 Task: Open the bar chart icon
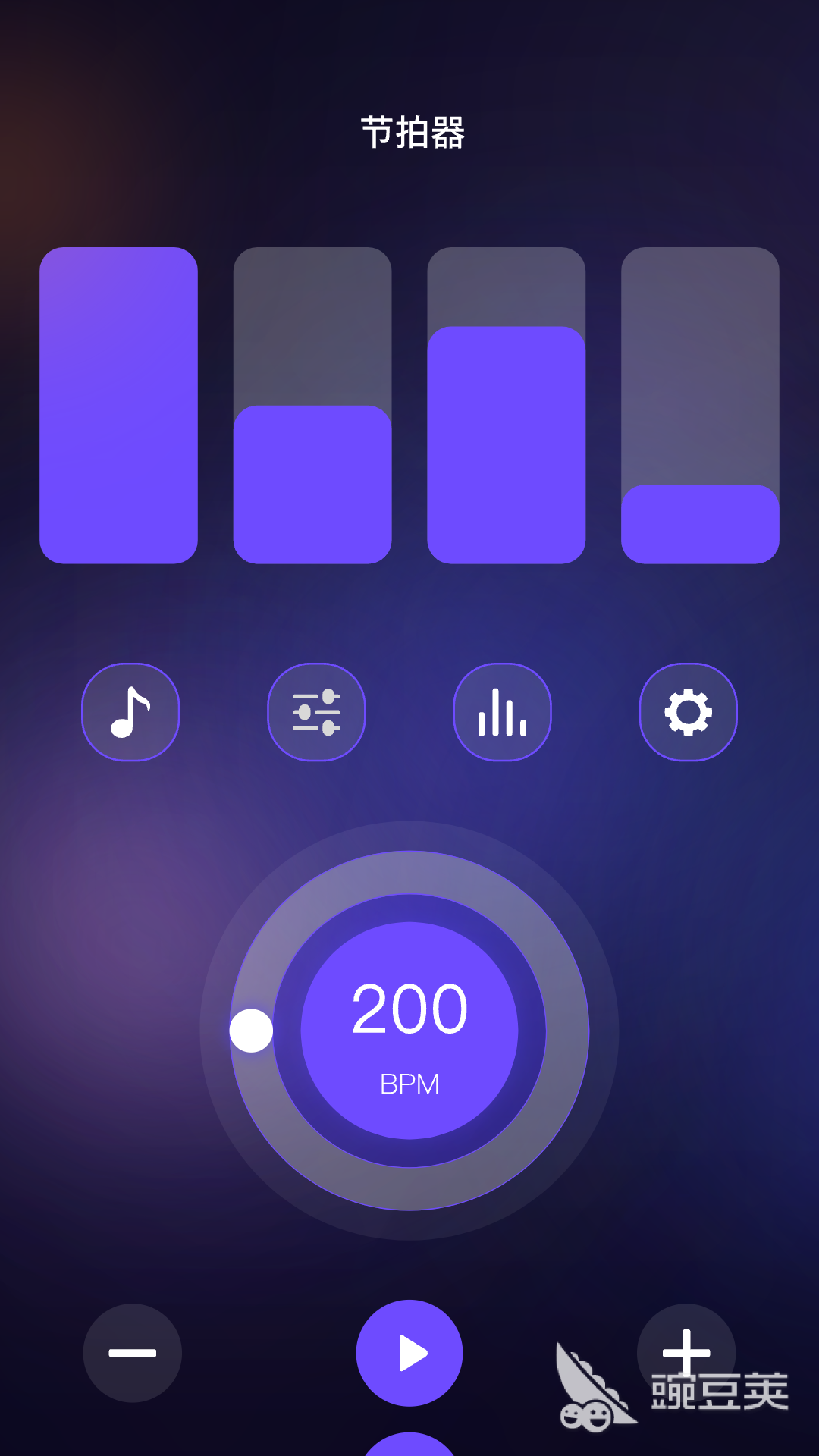[x=502, y=712]
